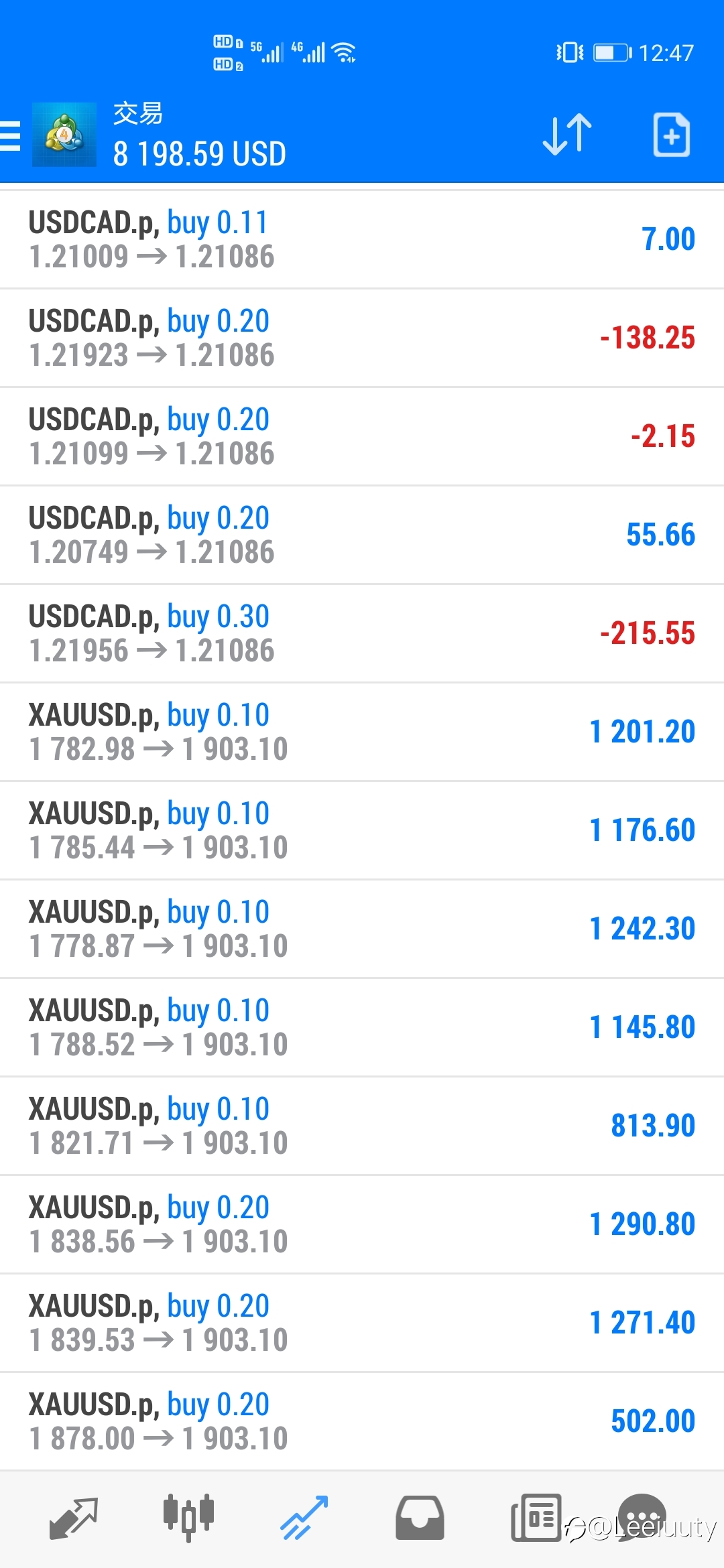Select XAUUSD.p position opened at 1 821.71
Viewport: 724px width, 1568px height.
[x=362, y=1126]
